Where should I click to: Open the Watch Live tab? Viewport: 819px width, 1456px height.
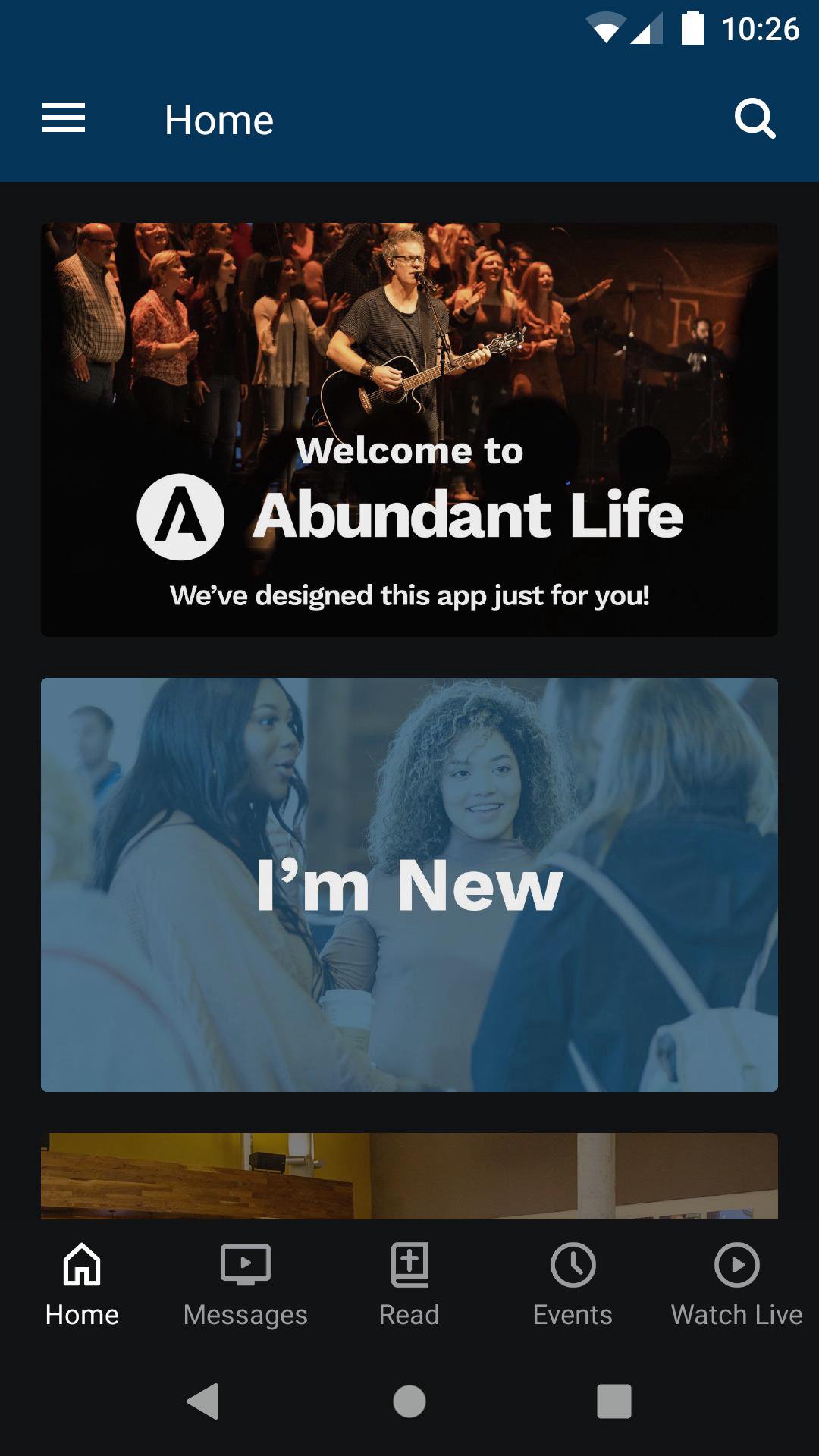[737, 1285]
